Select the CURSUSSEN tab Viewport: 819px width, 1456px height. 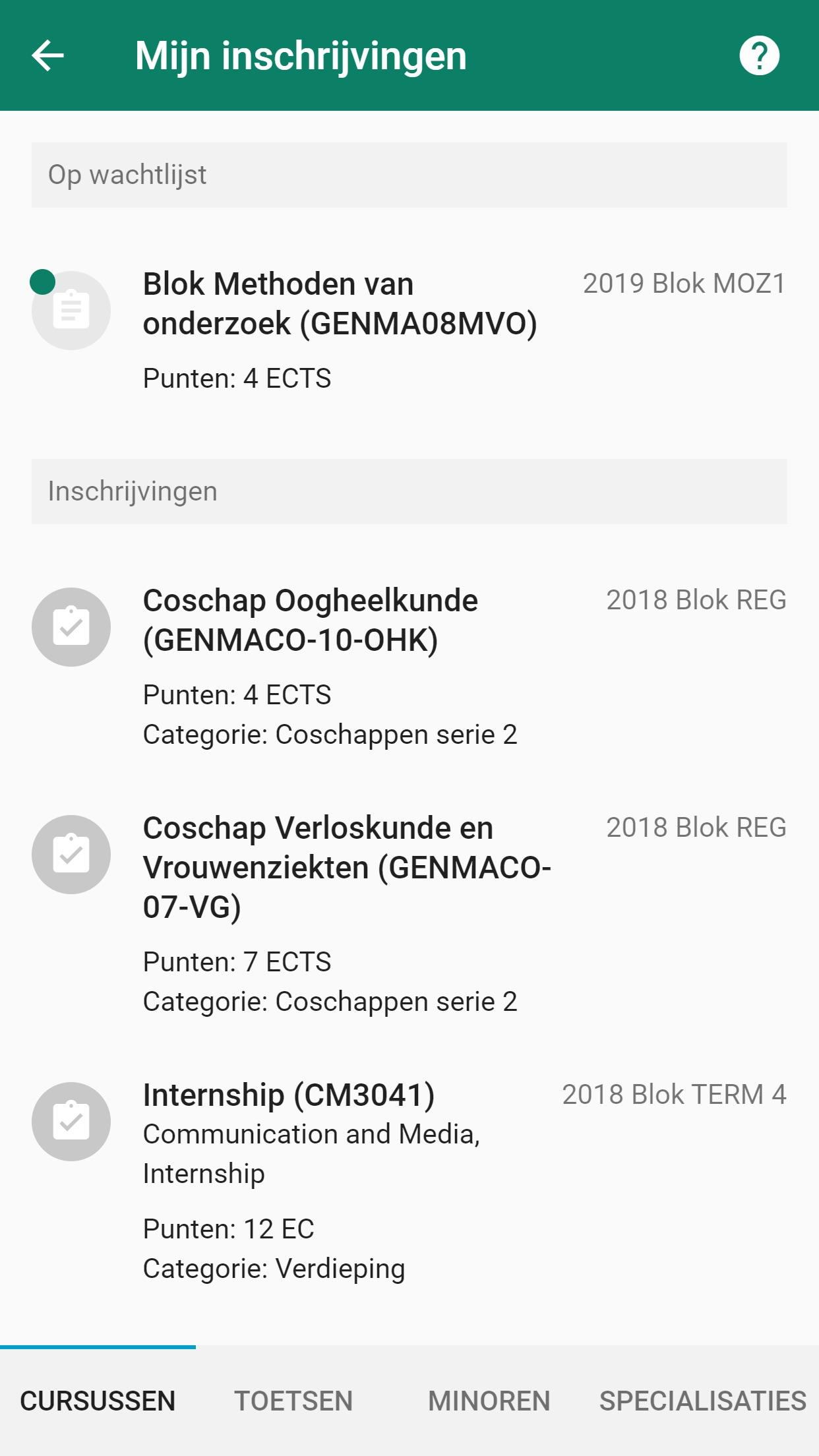(x=97, y=1401)
